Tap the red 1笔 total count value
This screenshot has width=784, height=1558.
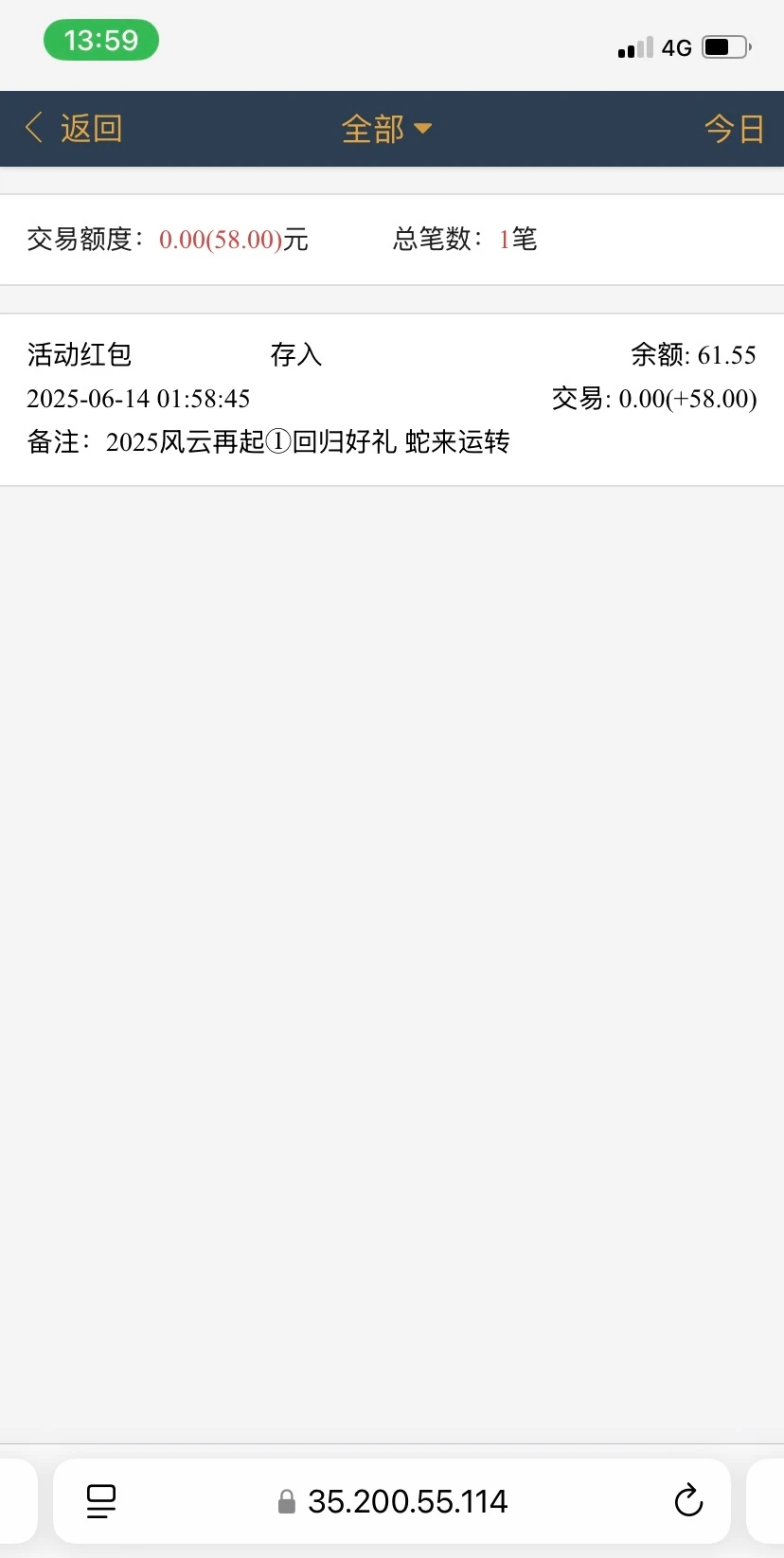coord(517,240)
